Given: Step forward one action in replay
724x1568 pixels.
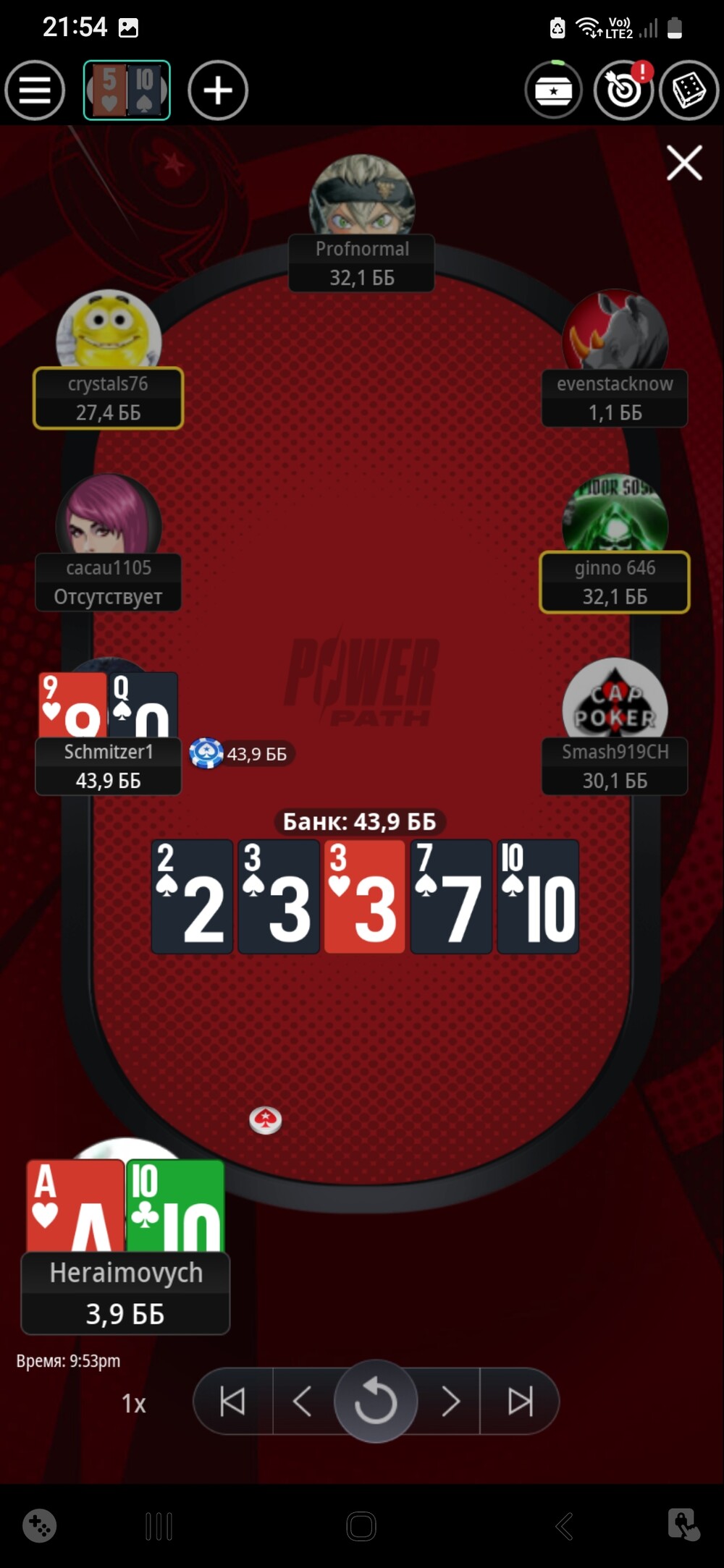Looking at the screenshot, I should click(450, 1402).
